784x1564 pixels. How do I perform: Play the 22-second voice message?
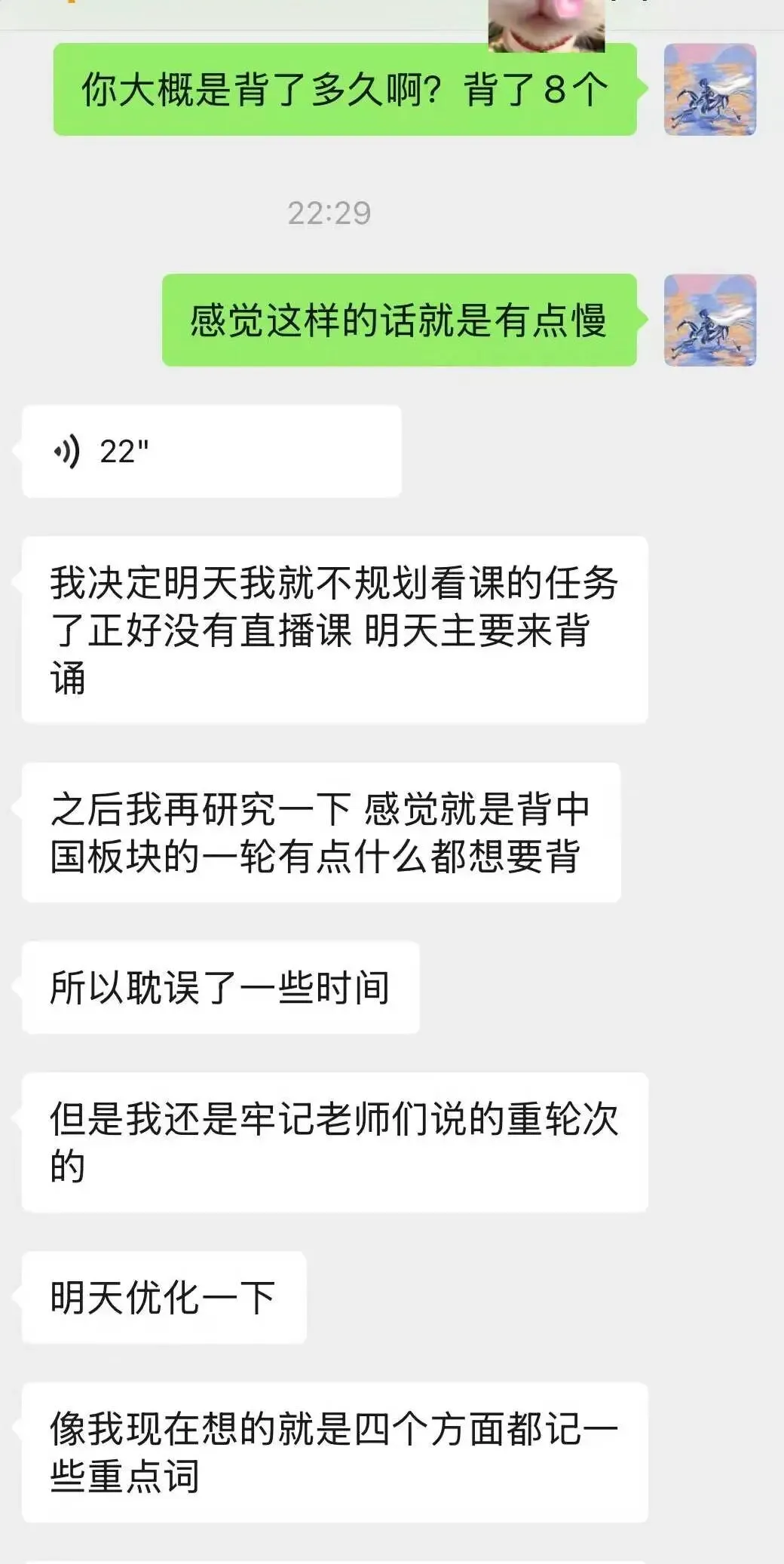click(212, 451)
